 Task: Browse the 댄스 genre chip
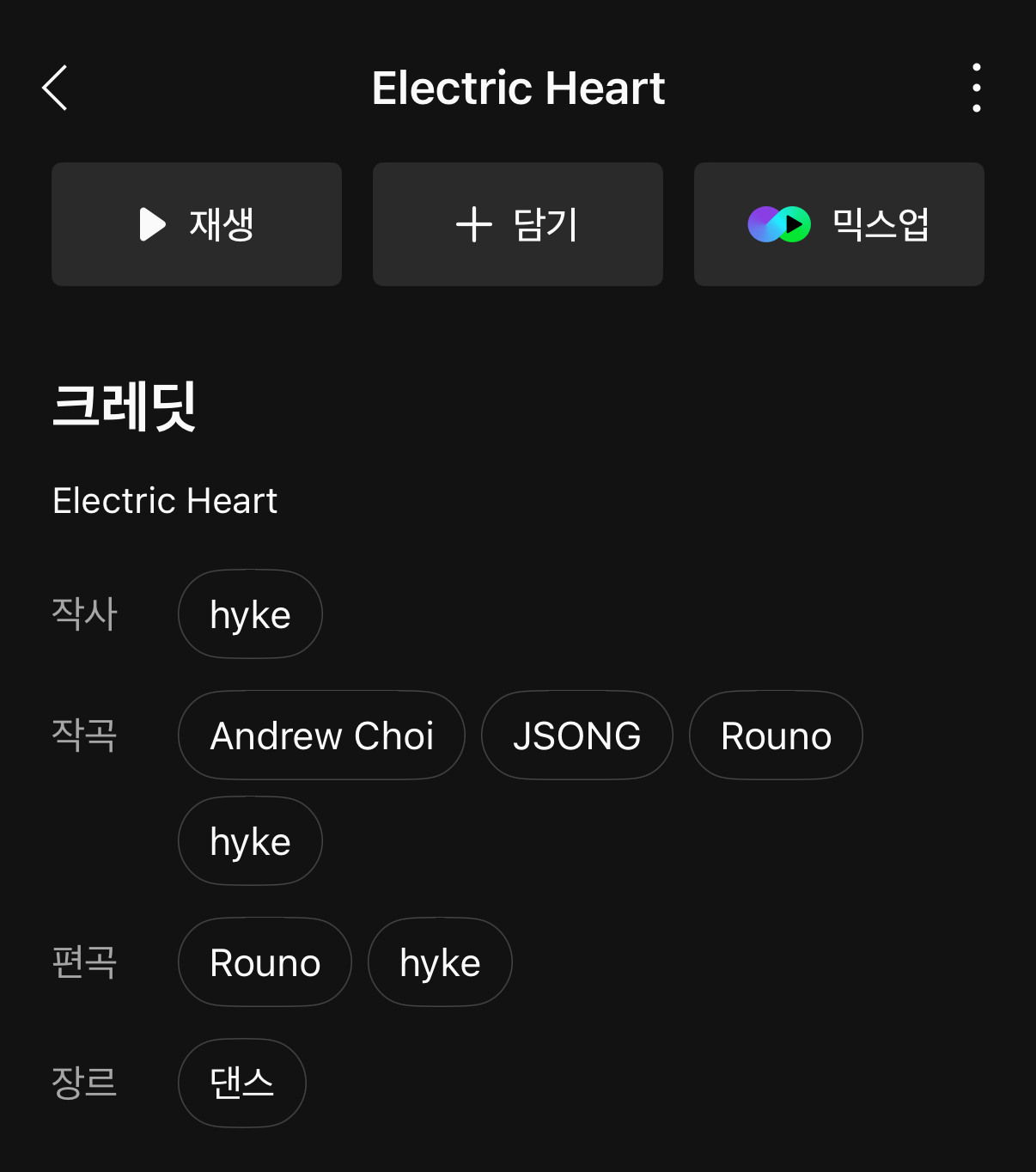pos(242,1083)
